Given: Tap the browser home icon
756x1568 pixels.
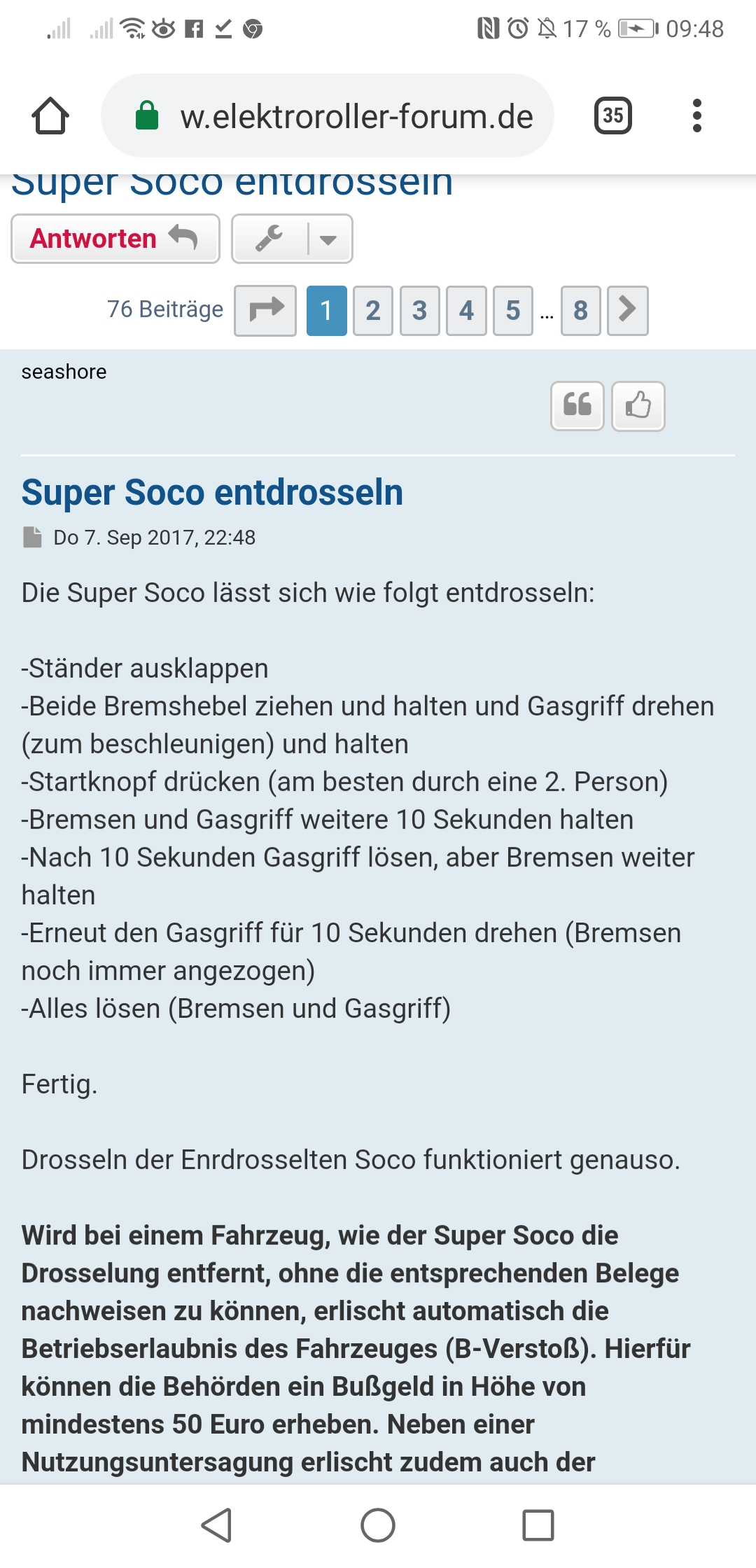Looking at the screenshot, I should coord(50,116).
